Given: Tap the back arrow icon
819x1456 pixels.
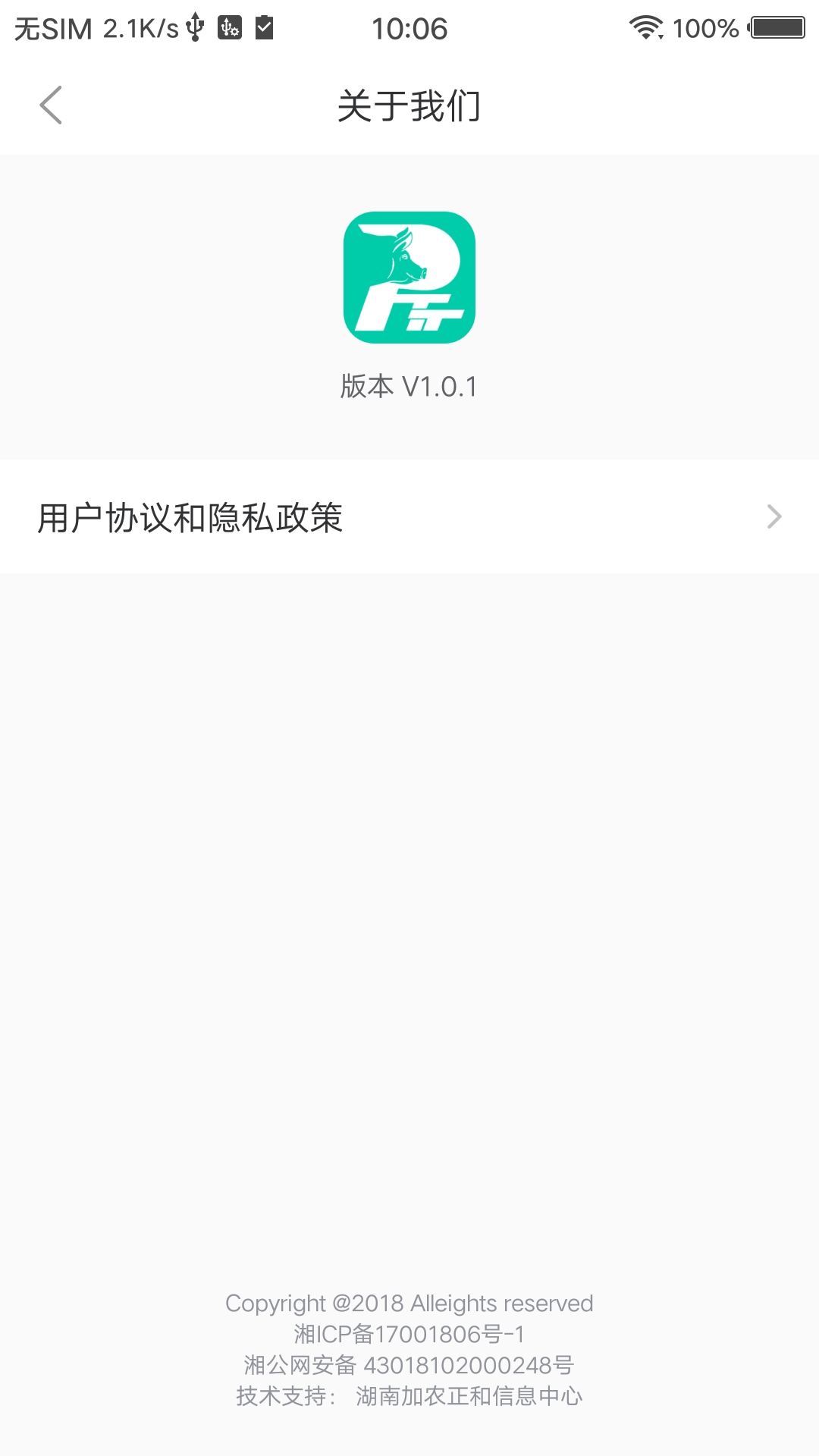Looking at the screenshot, I should tap(51, 105).
